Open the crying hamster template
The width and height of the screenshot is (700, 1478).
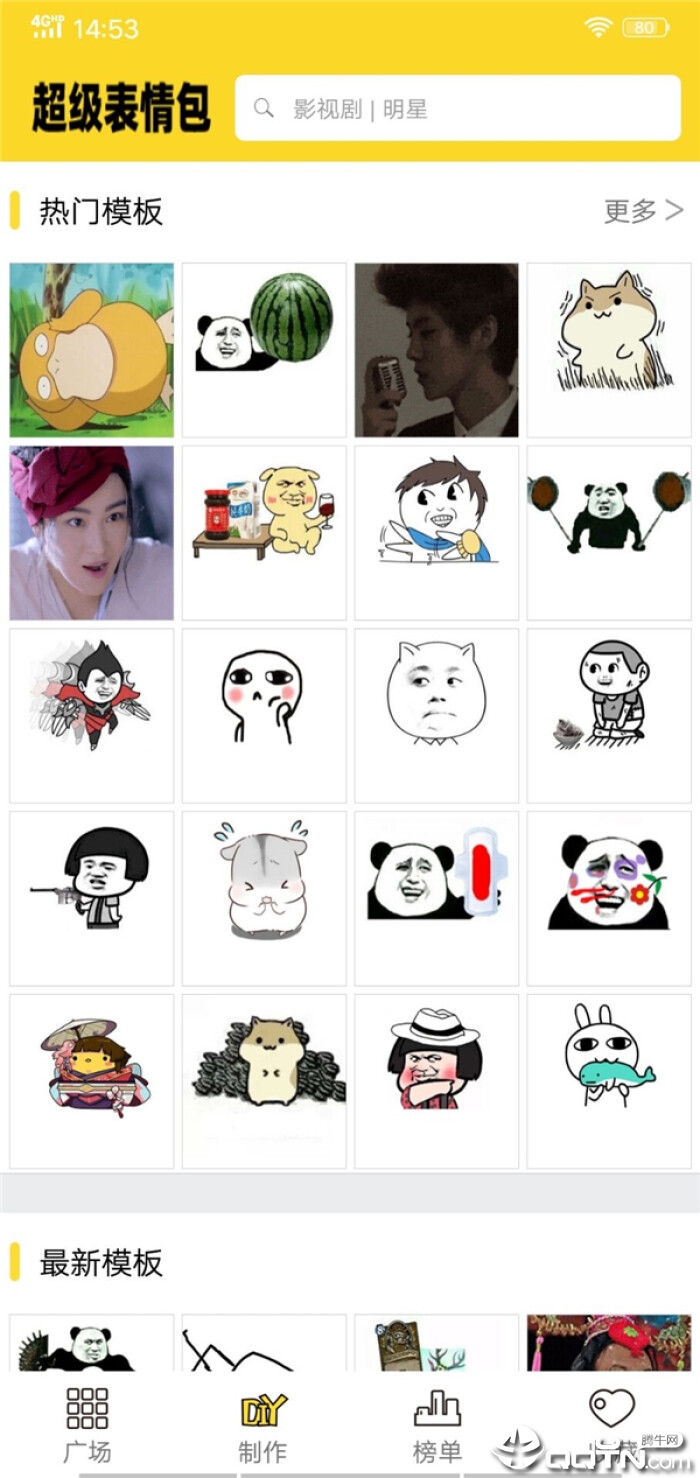[x=264, y=898]
